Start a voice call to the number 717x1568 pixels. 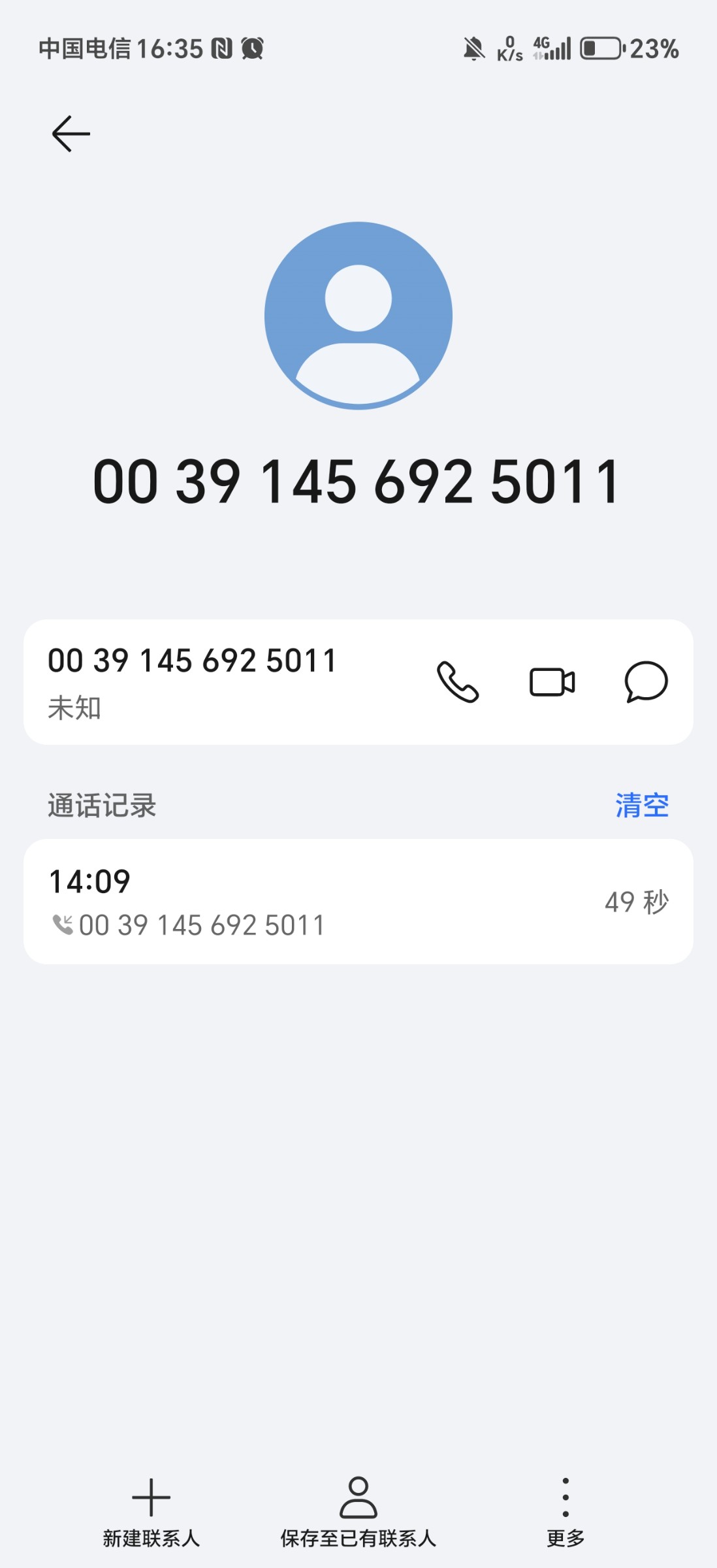[459, 683]
